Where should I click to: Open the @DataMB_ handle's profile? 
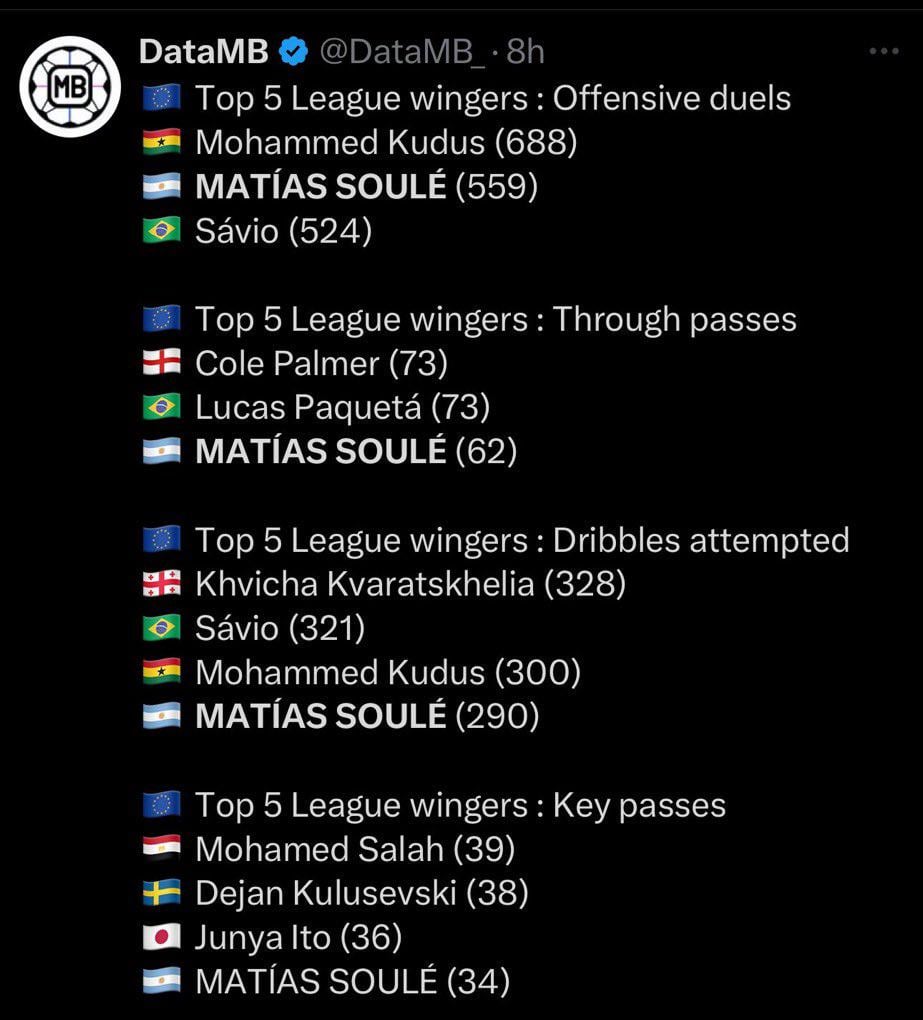(x=402, y=52)
